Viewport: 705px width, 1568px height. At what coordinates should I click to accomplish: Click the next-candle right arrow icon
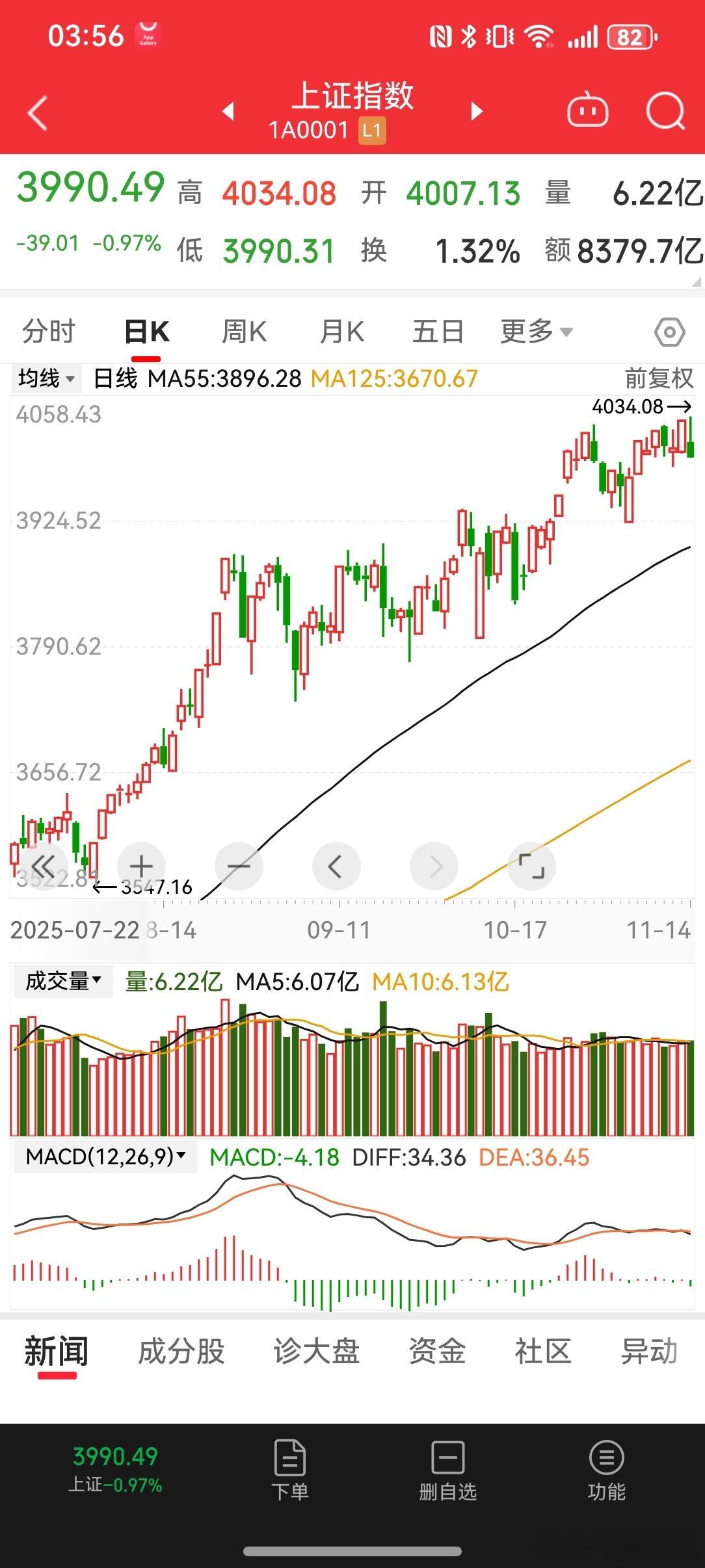point(434,865)
